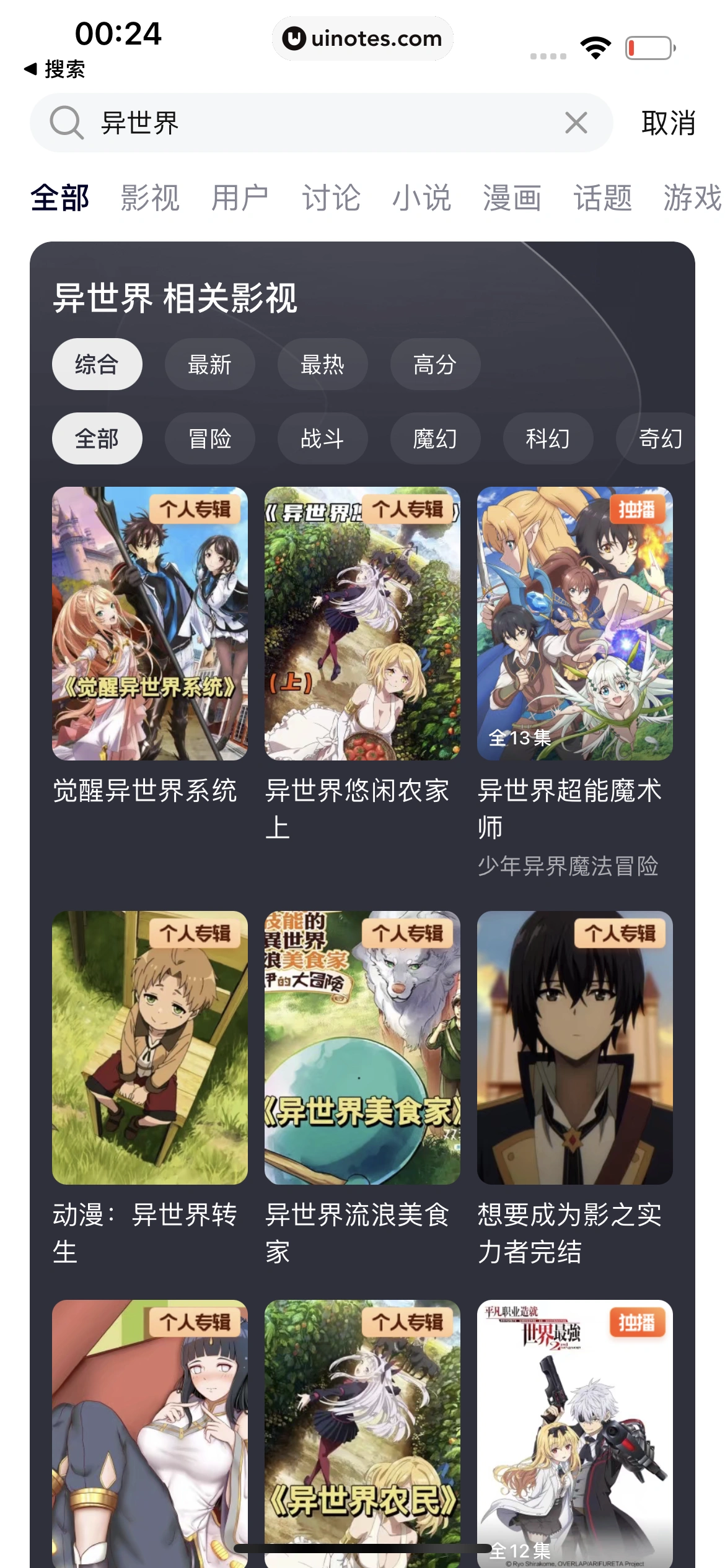Filter by the 魔幻 genre chip

(435, 438)
